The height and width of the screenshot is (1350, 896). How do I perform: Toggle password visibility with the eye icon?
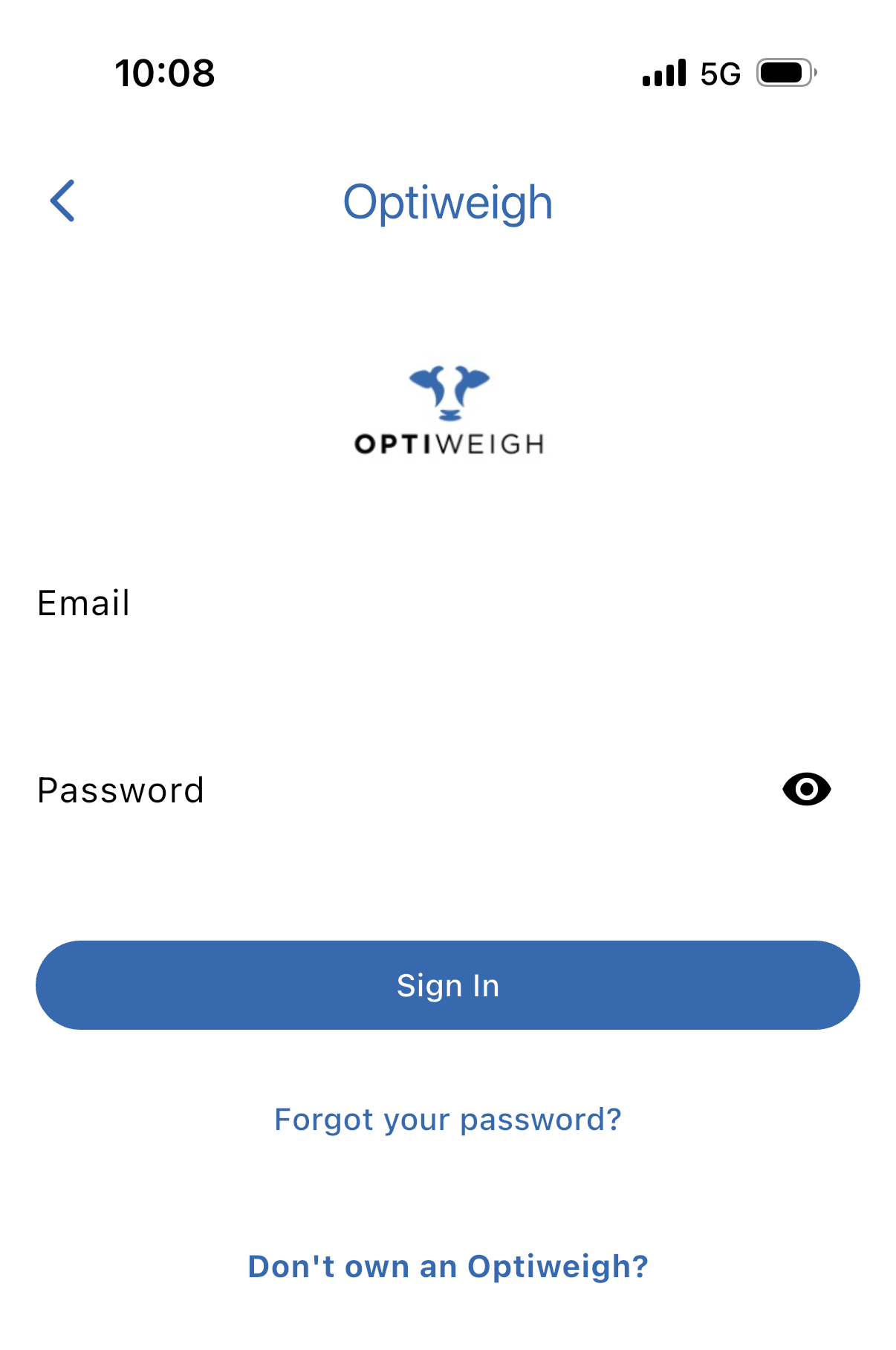806,789
